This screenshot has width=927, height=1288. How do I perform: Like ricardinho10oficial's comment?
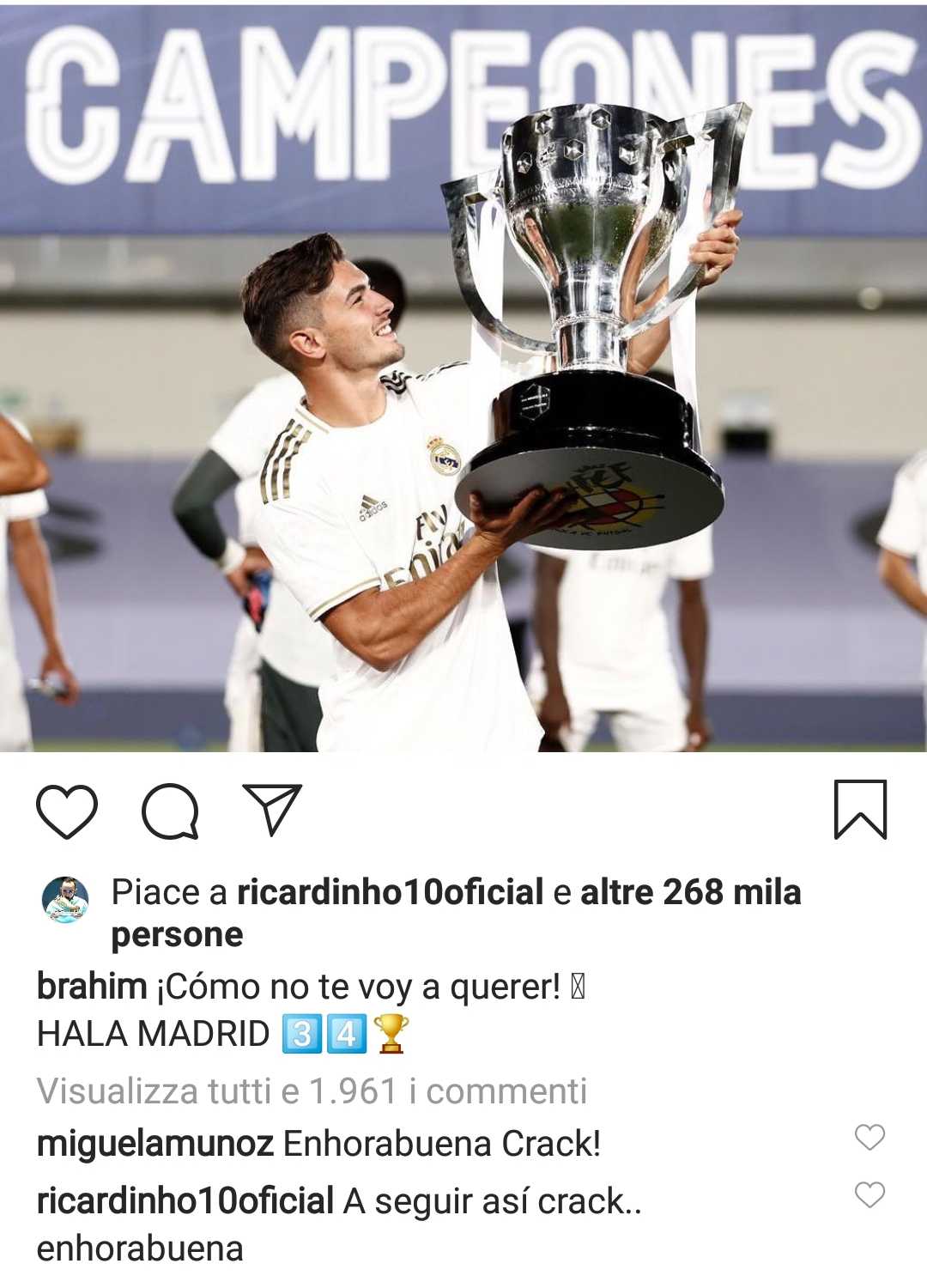point(869,1194)
